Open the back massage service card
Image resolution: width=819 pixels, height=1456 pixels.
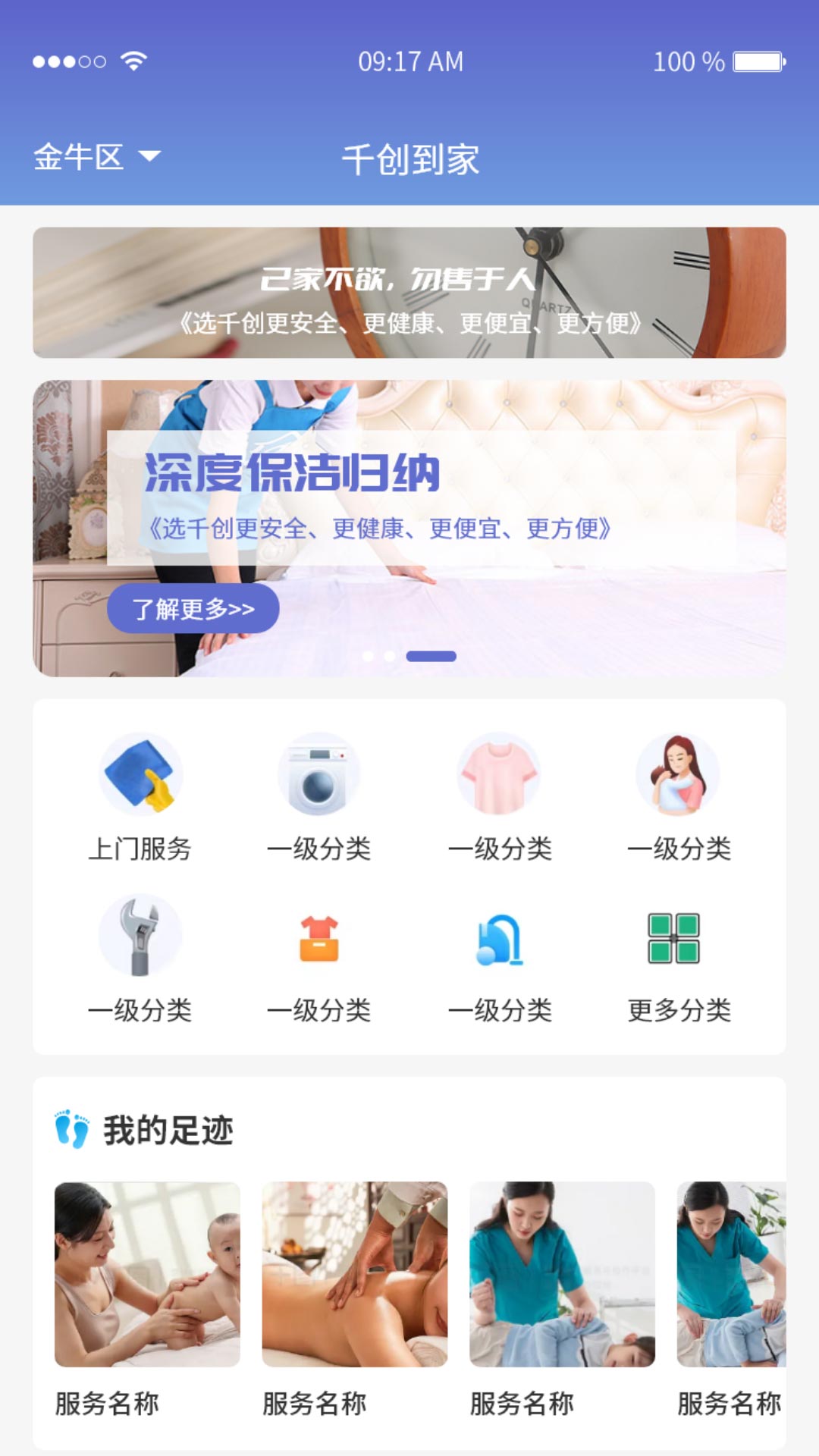[354, 1274]
